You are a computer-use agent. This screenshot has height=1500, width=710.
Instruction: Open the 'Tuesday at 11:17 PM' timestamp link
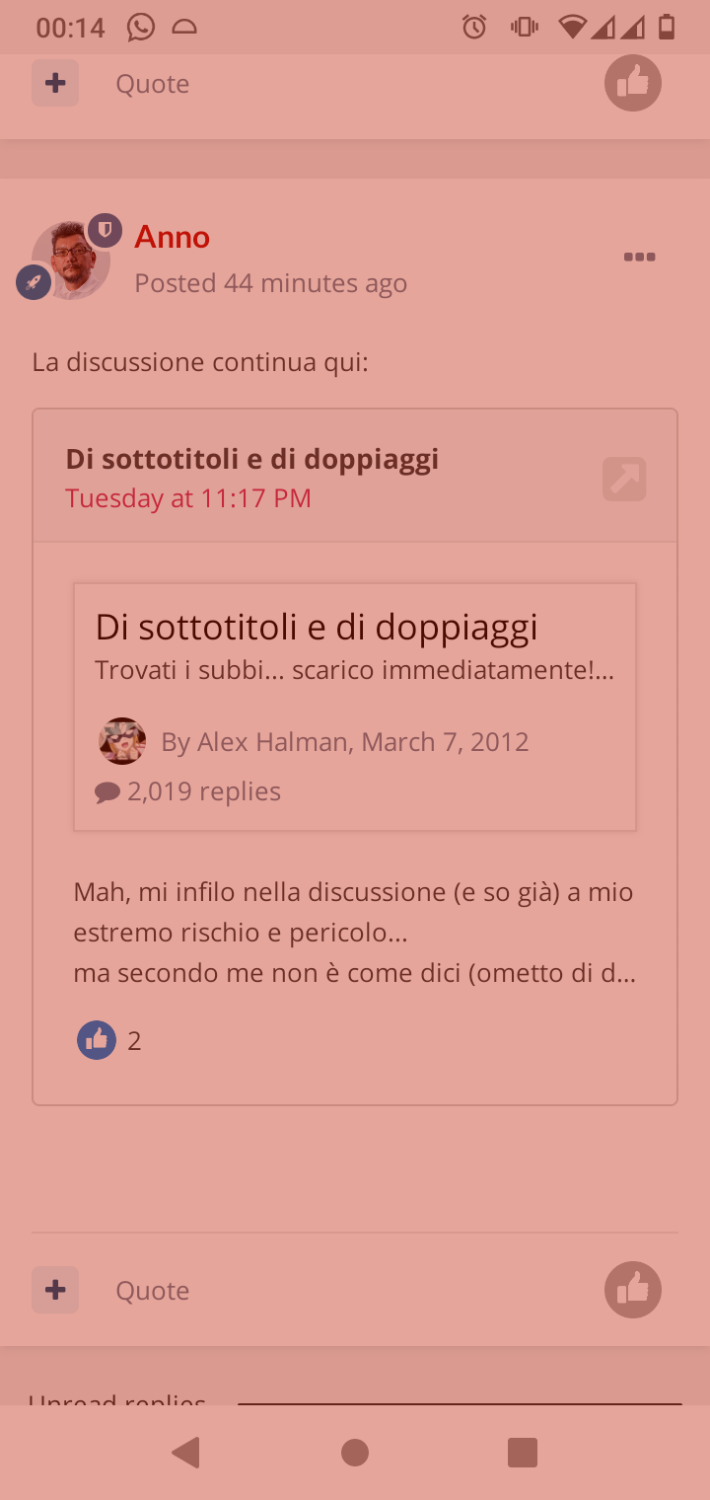[188, 498]
